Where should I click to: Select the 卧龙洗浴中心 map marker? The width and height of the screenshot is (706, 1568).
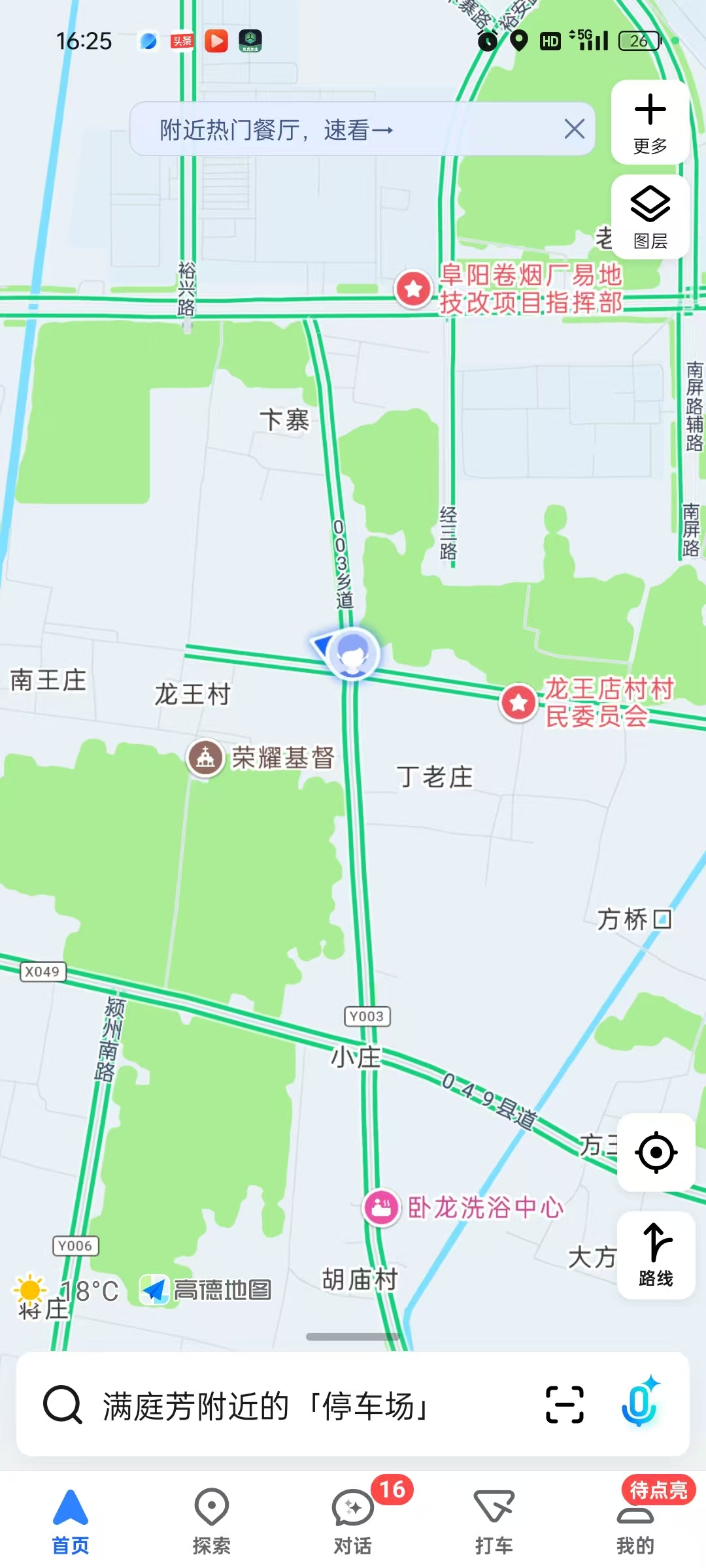point(382,1208)
